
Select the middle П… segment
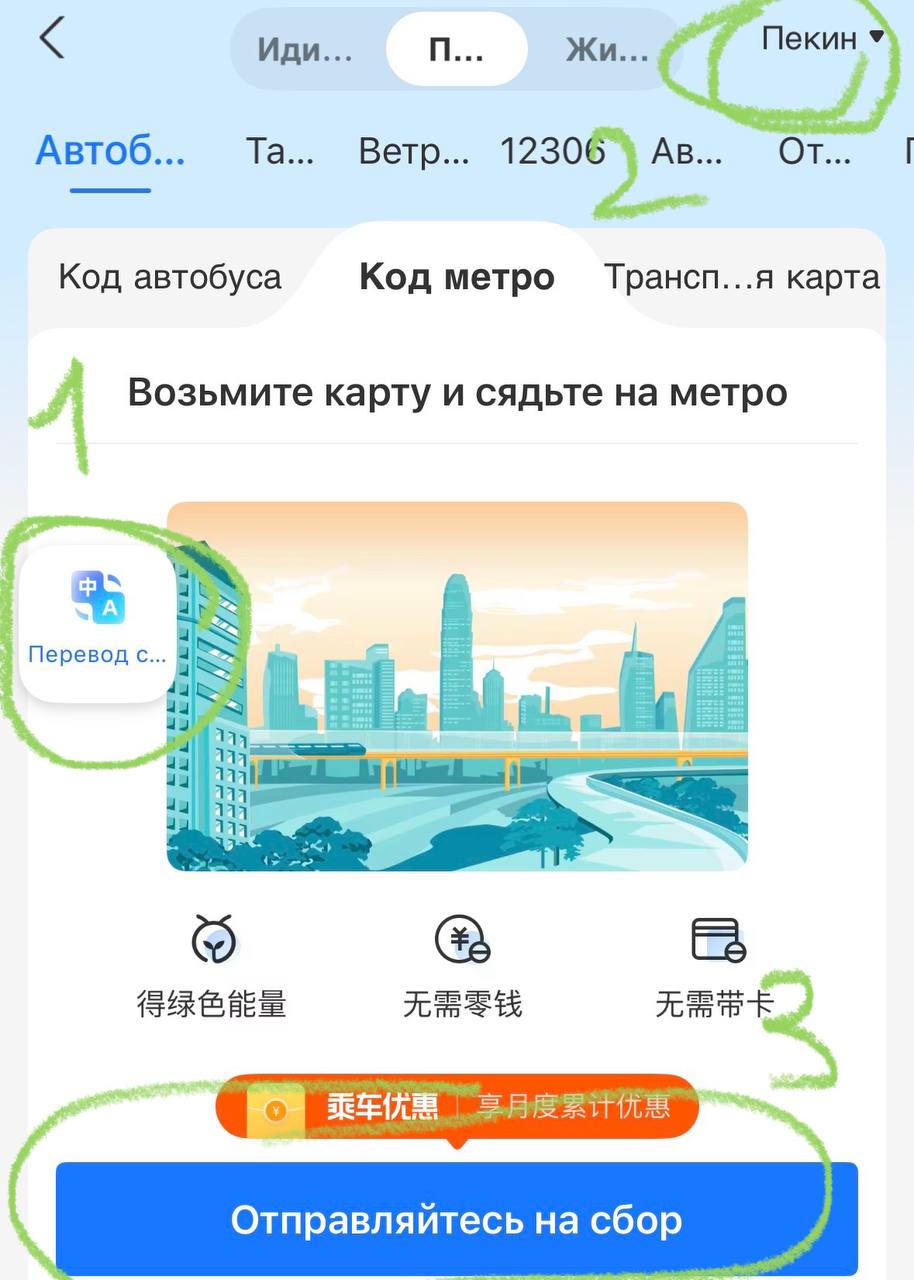[456, 49]
